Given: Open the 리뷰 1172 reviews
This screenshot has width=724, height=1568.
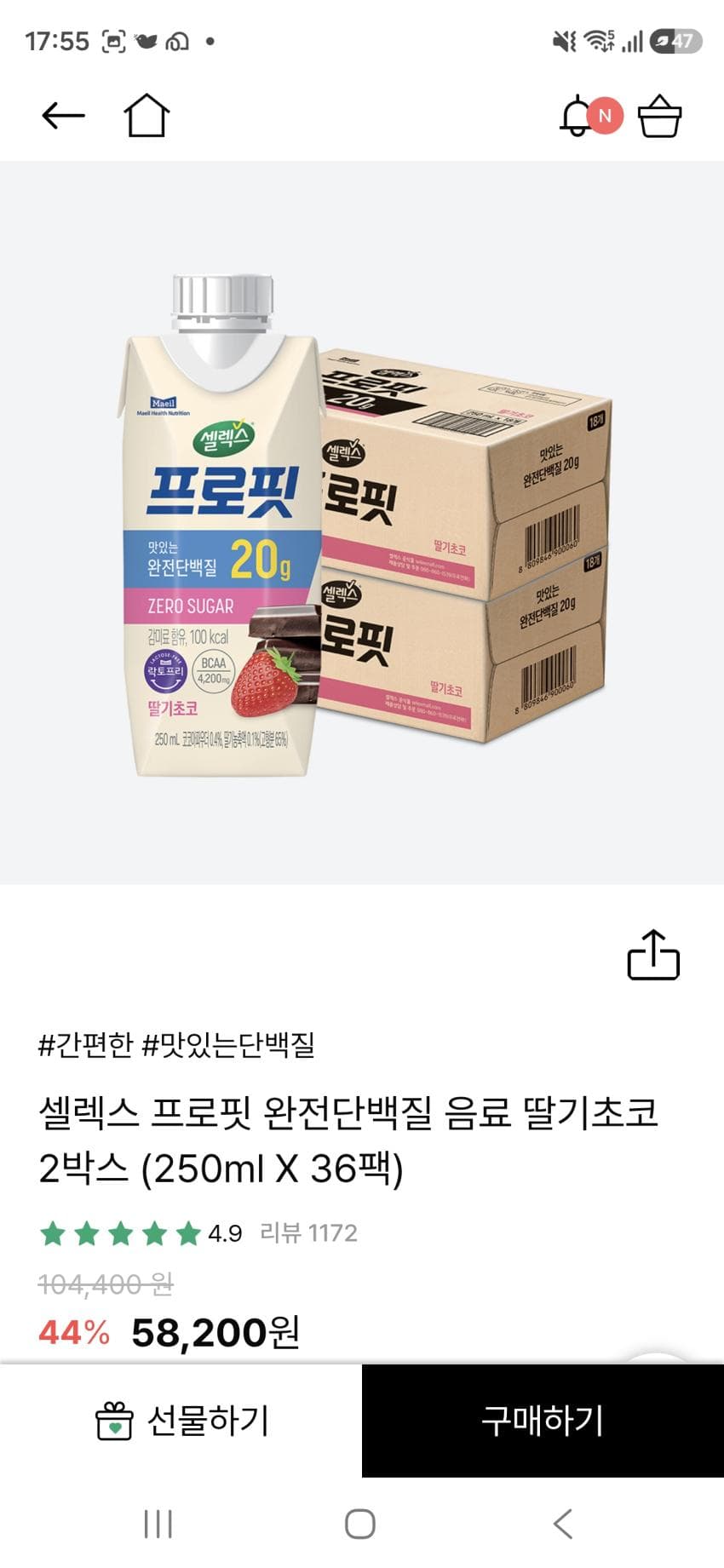Looking at the screenshot, I should pyautogui.click(x=308, y=1232).
